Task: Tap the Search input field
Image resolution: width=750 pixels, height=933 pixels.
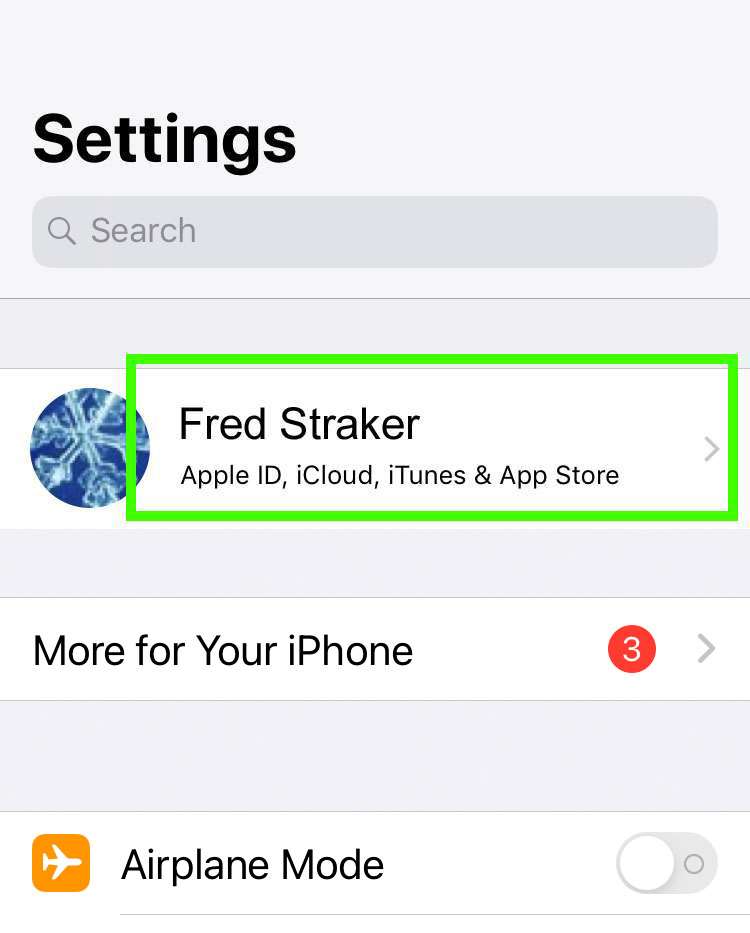Action: point(375,231)
